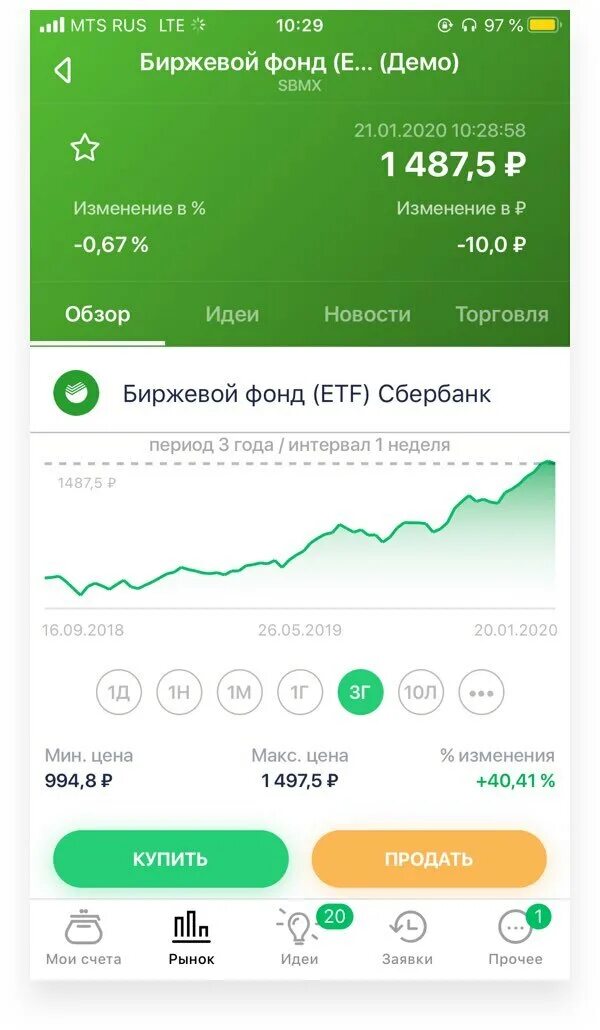Tap the ПРОДАТЬ button

(x=428, y=859)
